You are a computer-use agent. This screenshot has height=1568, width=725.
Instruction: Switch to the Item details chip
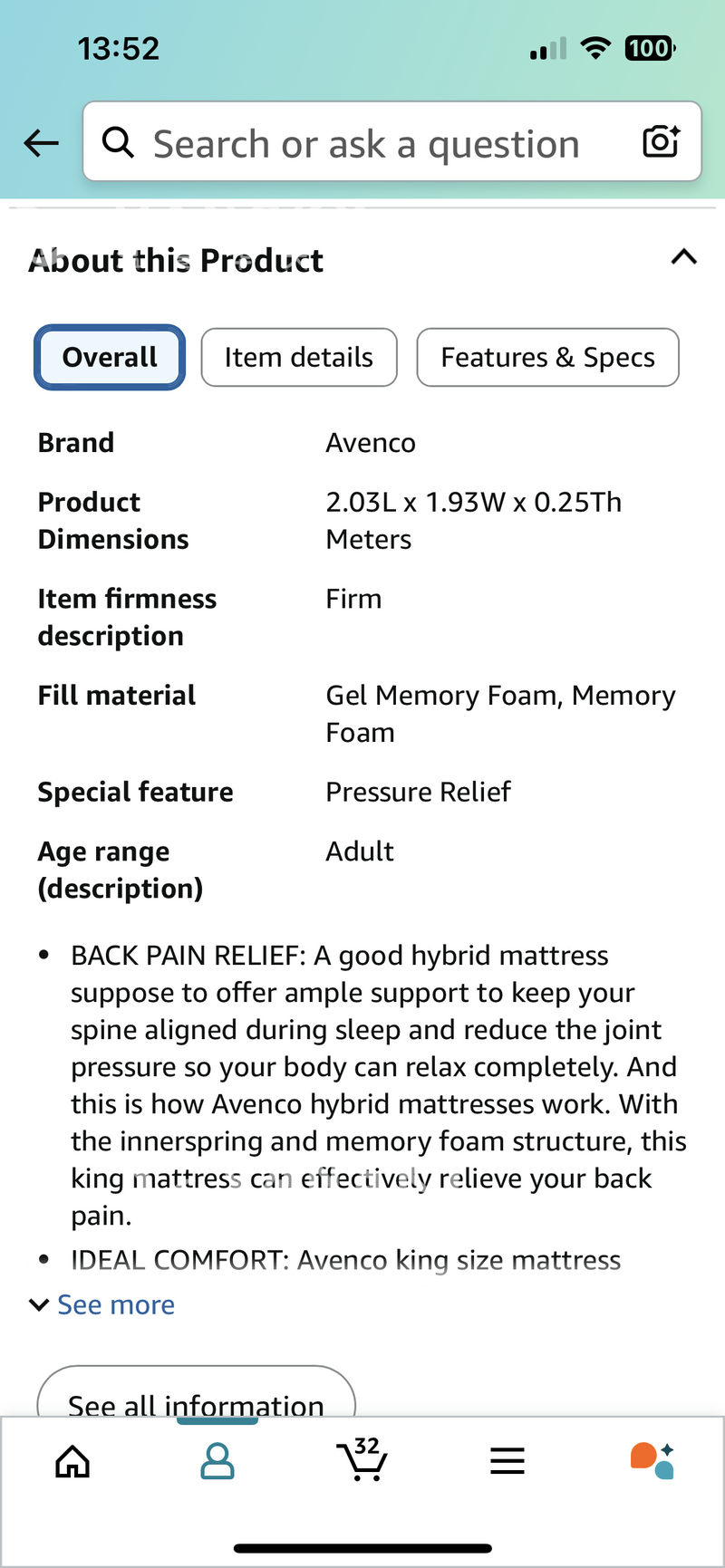299,357
